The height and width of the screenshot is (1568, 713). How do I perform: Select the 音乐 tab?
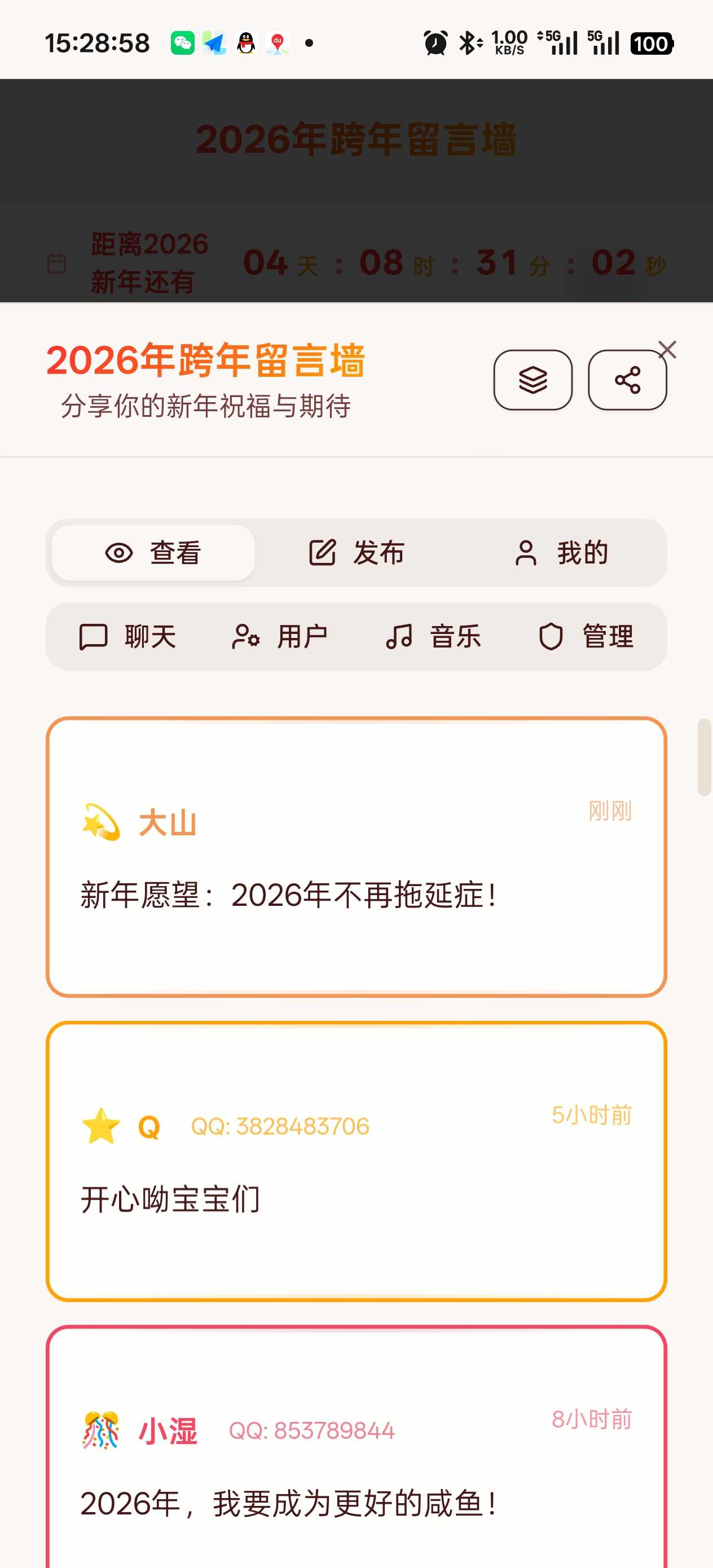click(433, 637)
